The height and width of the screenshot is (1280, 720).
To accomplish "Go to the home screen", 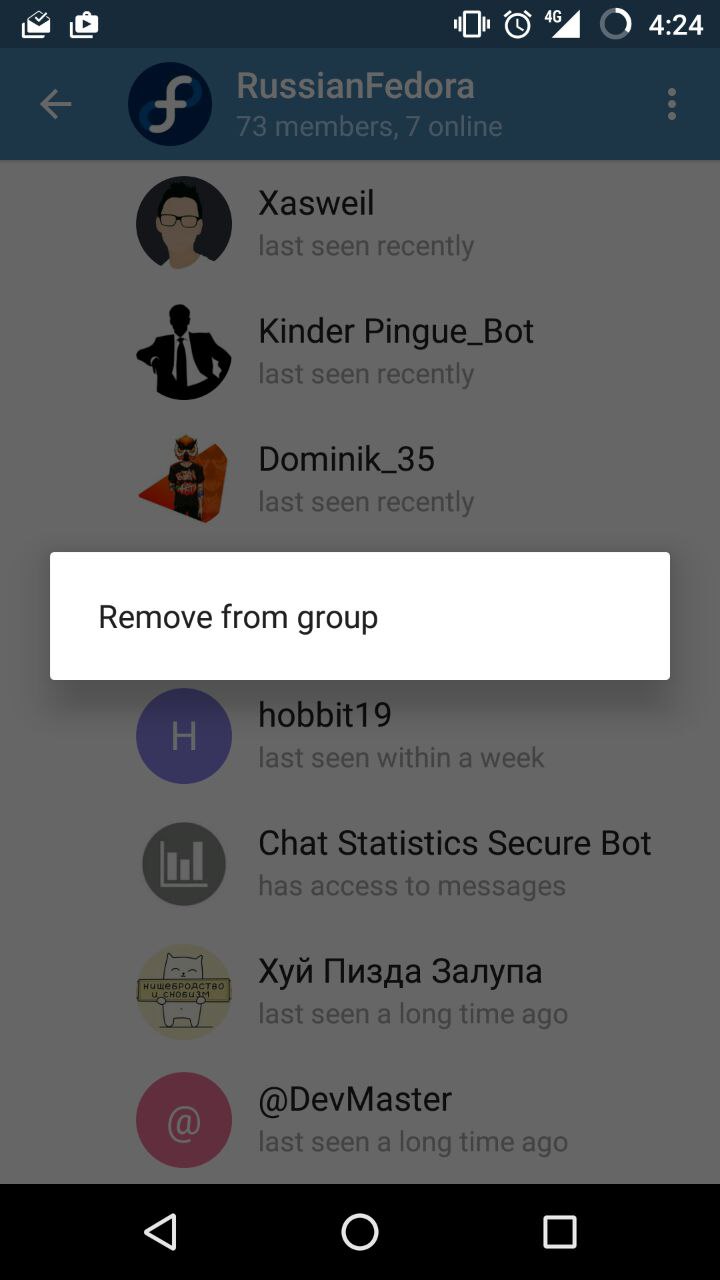I will [360, 1232].
